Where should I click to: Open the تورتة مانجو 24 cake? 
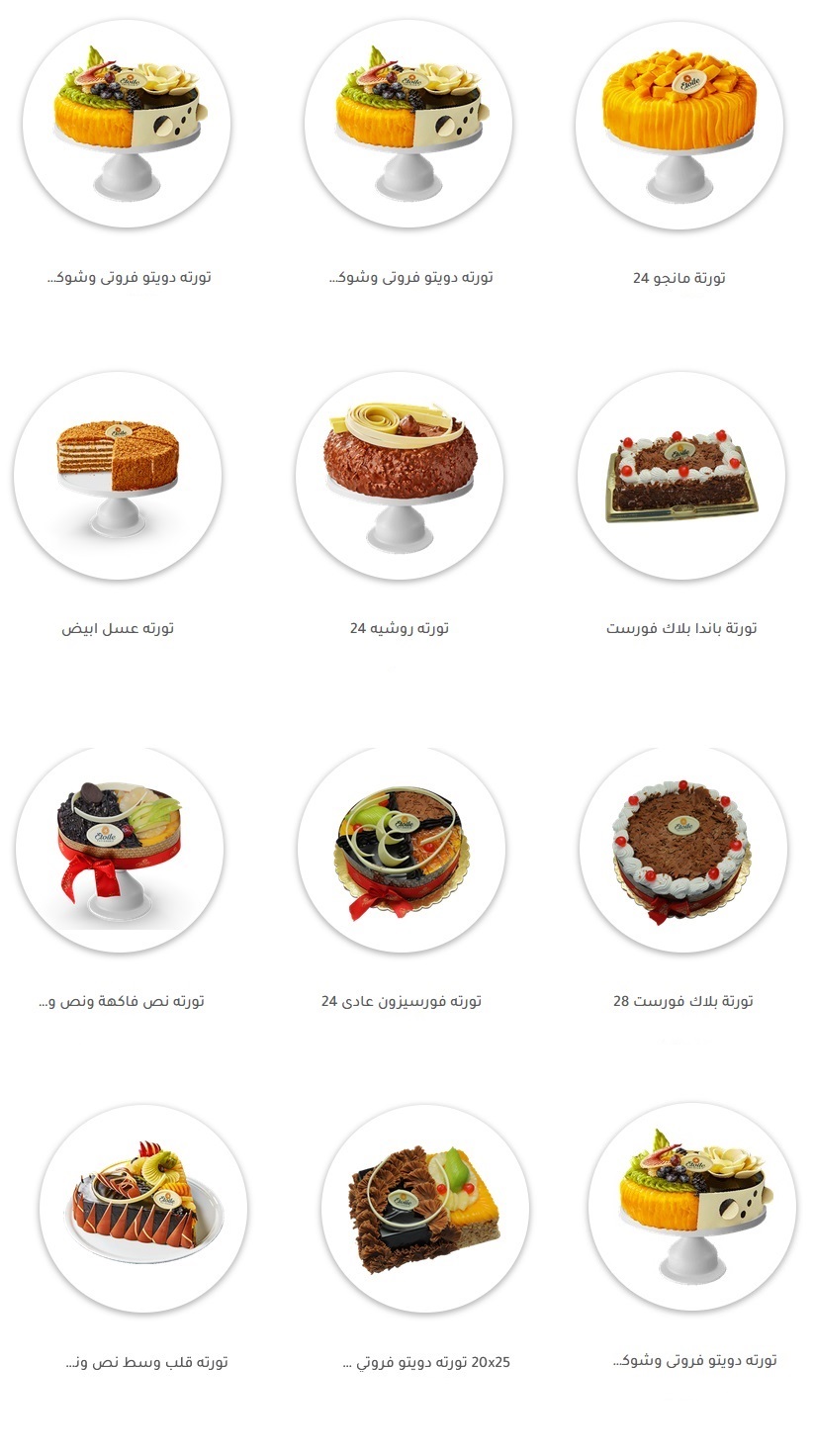679,125
